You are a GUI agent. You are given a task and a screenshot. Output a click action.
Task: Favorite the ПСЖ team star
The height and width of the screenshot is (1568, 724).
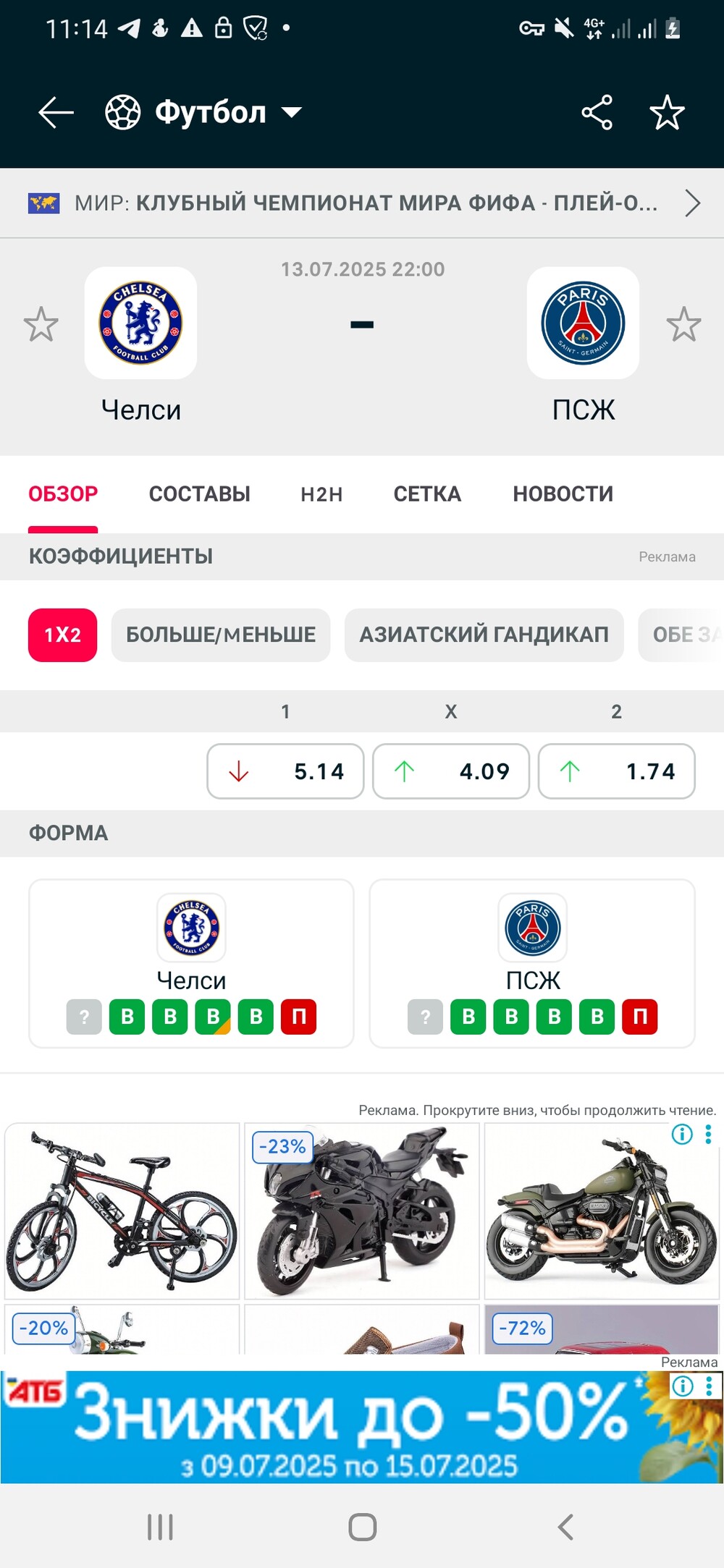click(x=683, y=324)
